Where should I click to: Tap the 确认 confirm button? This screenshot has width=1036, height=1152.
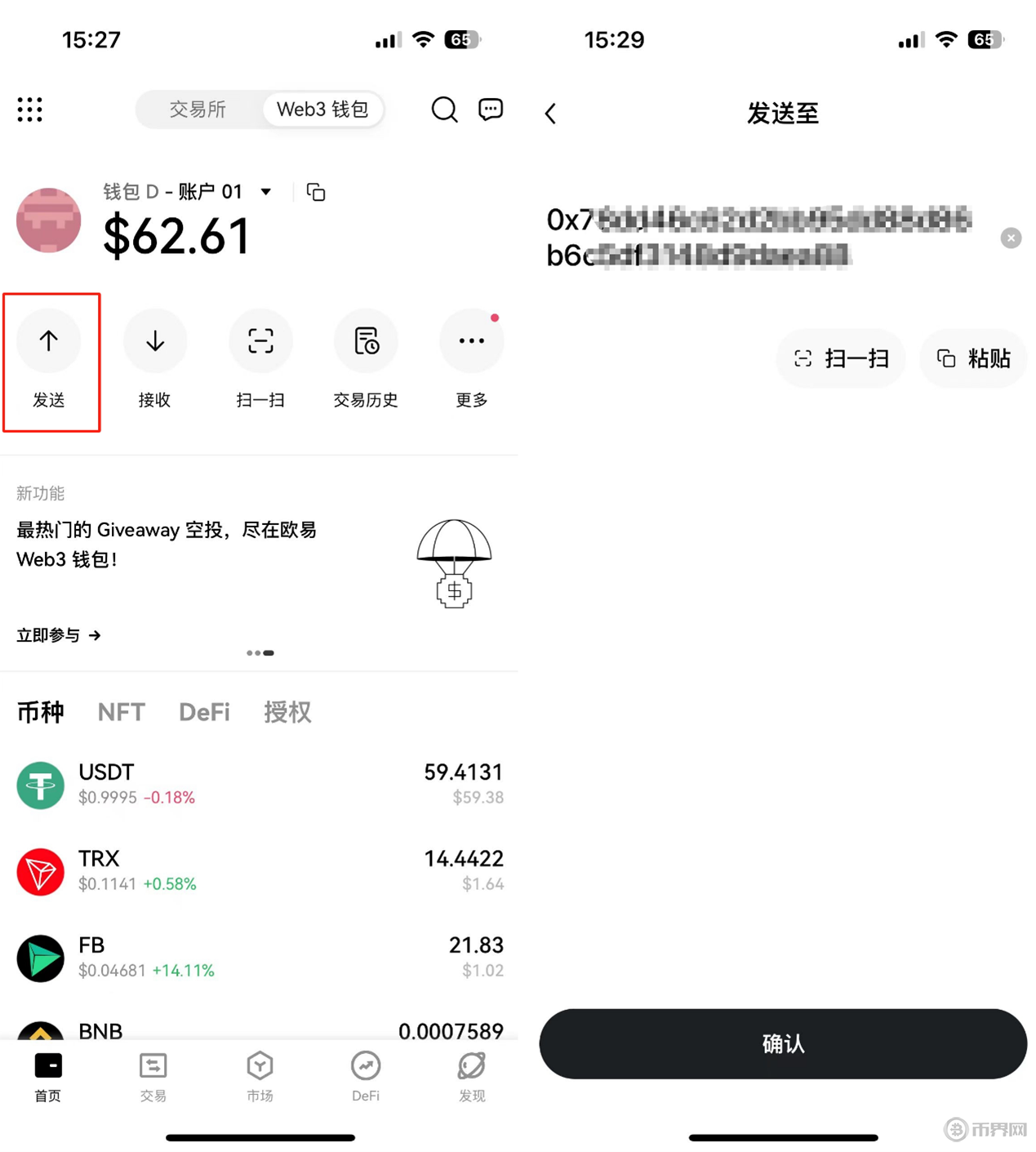point(782,1043)
